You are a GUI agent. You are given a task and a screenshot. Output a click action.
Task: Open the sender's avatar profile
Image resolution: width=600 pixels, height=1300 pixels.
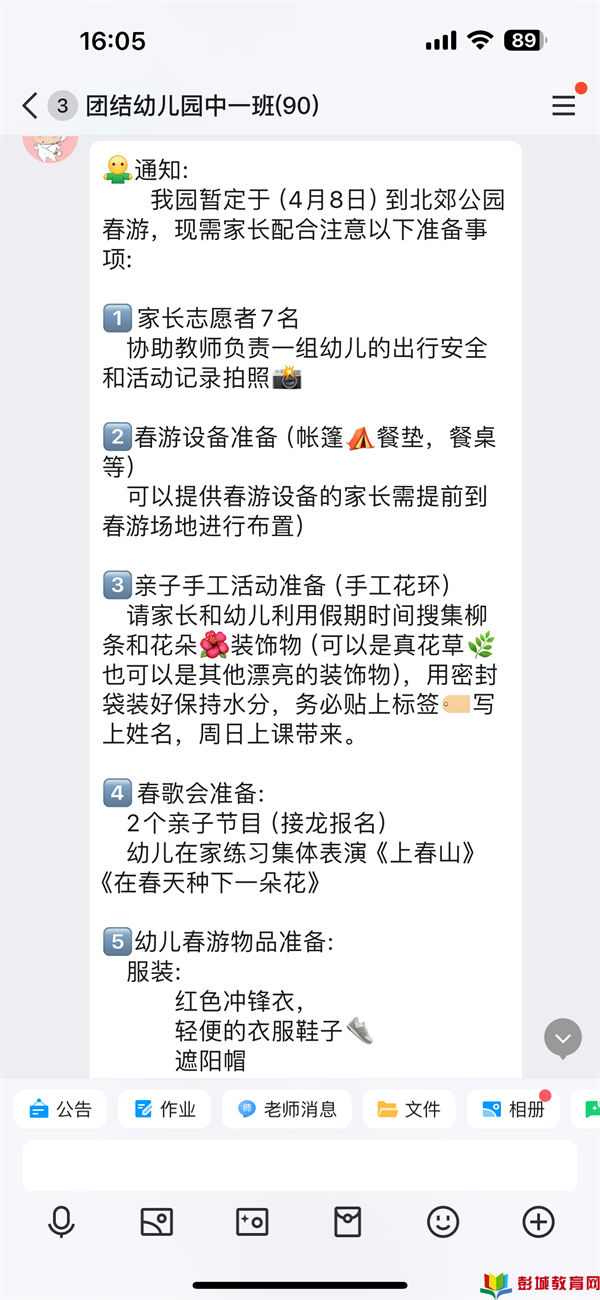(x=50, y=150)
